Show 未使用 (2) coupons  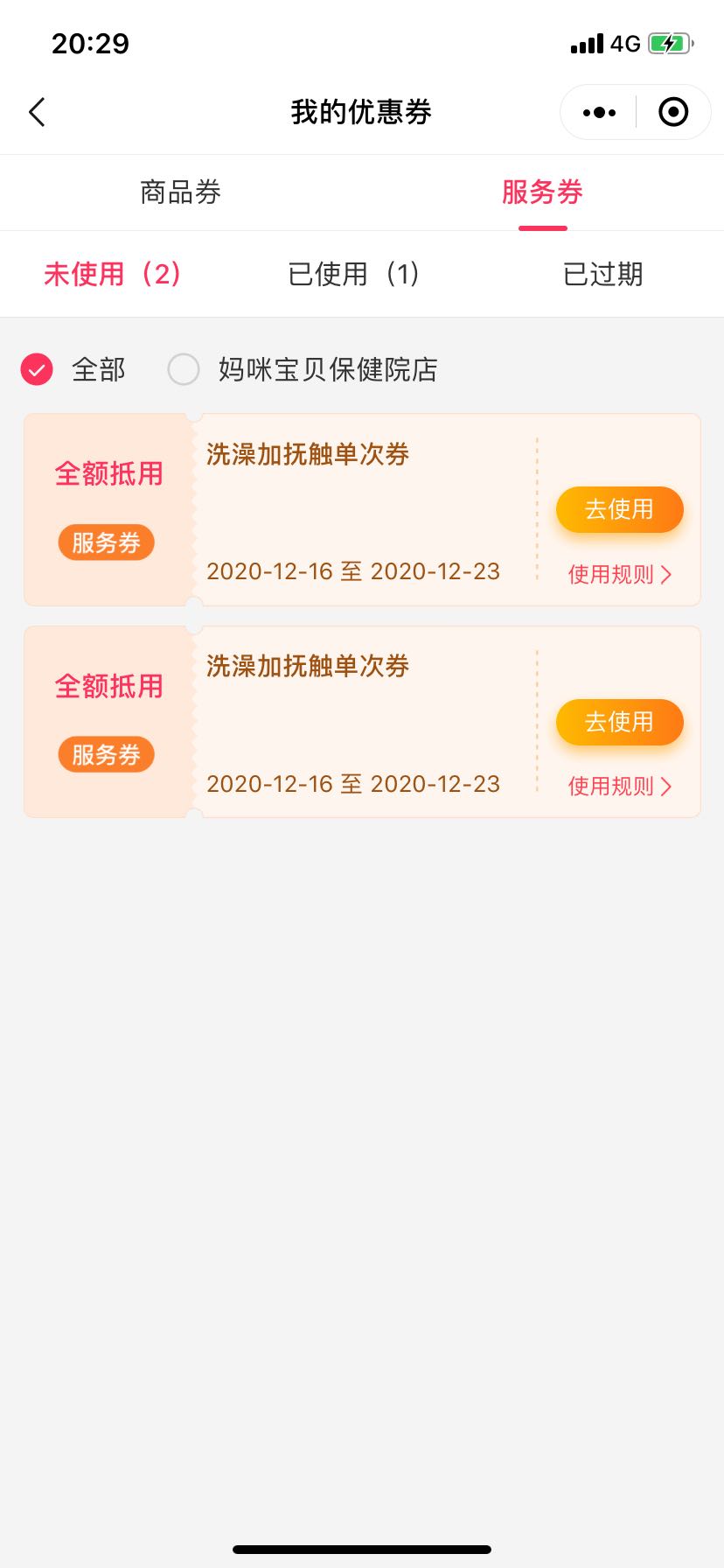tap(113, 274)
